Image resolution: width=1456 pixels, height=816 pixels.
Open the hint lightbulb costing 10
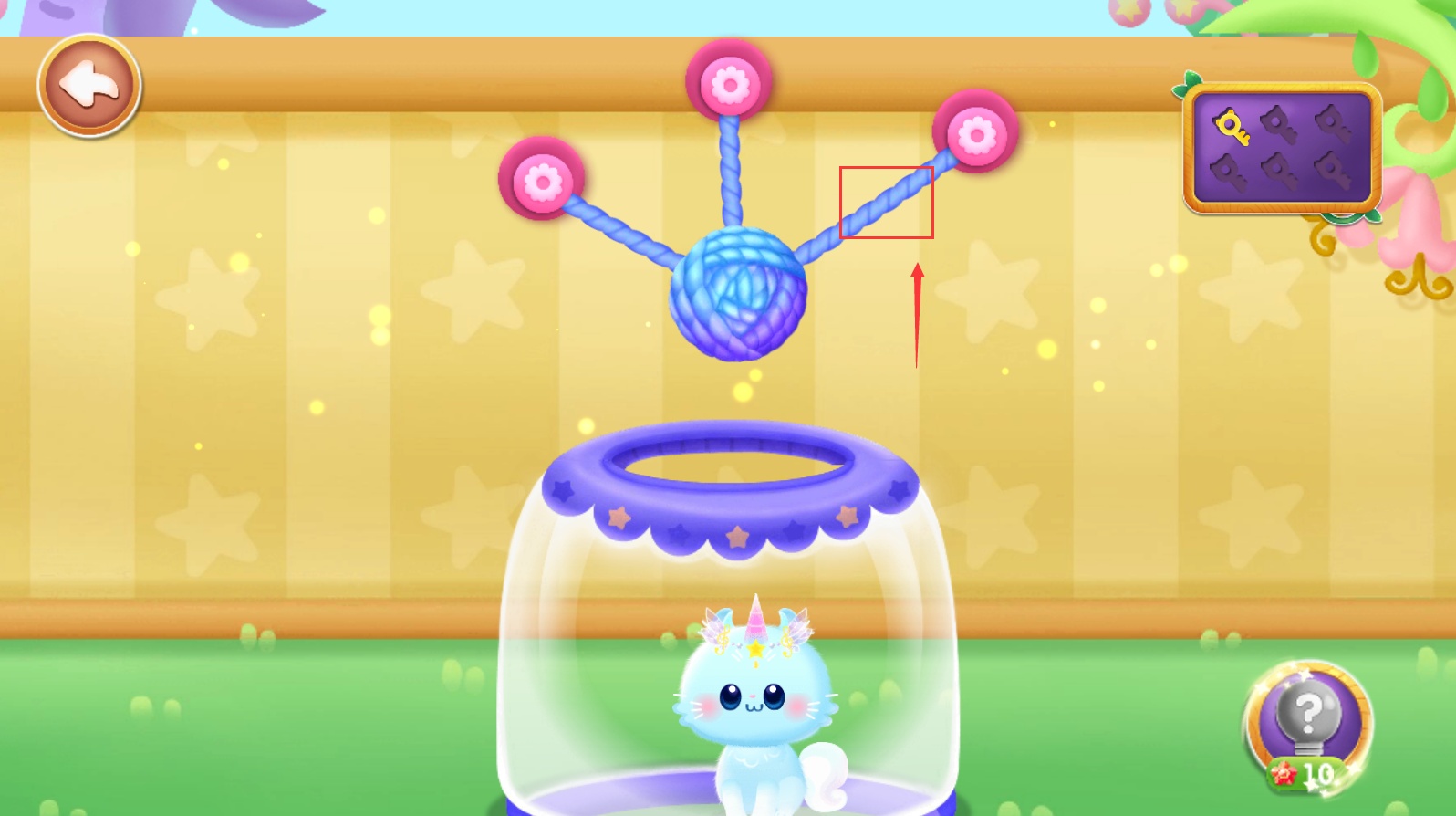click(x=1307, y=723)
